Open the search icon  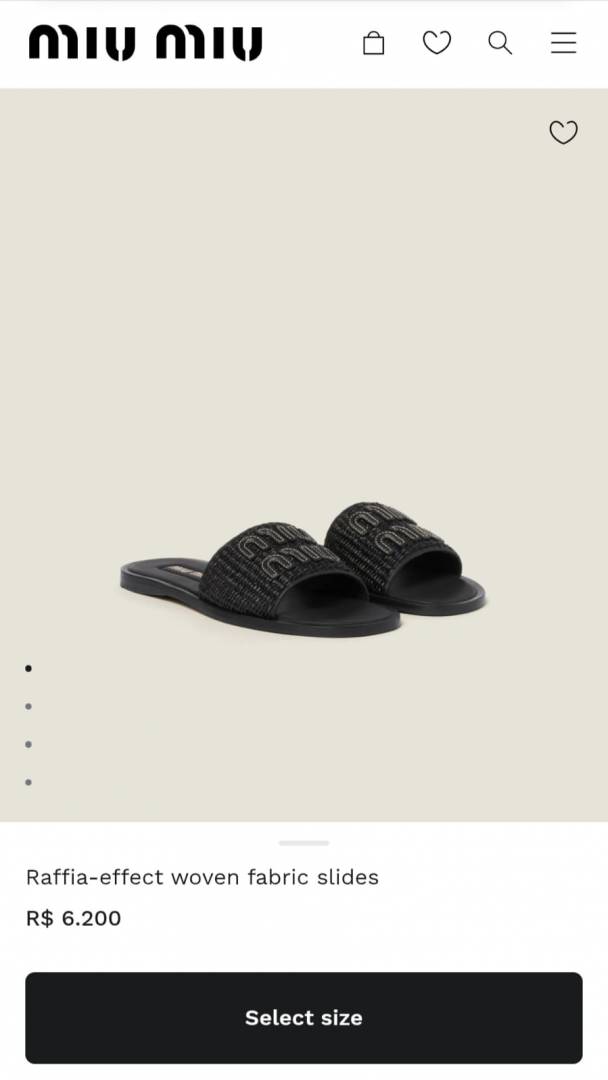tap(500, 43)
